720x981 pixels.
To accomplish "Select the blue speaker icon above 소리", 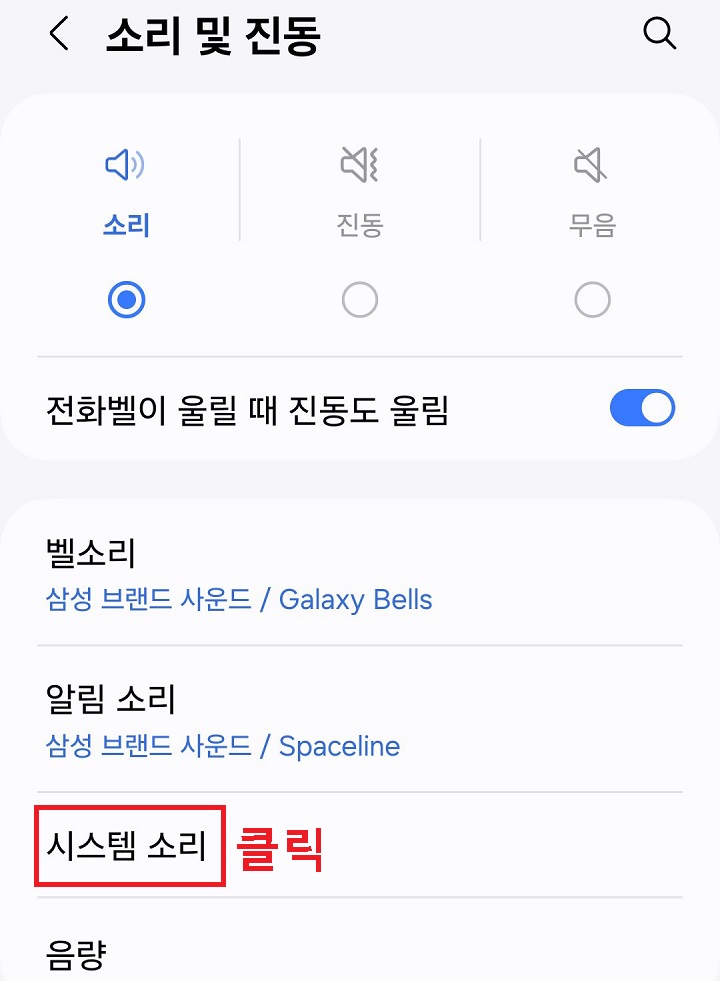I will 127,165.
